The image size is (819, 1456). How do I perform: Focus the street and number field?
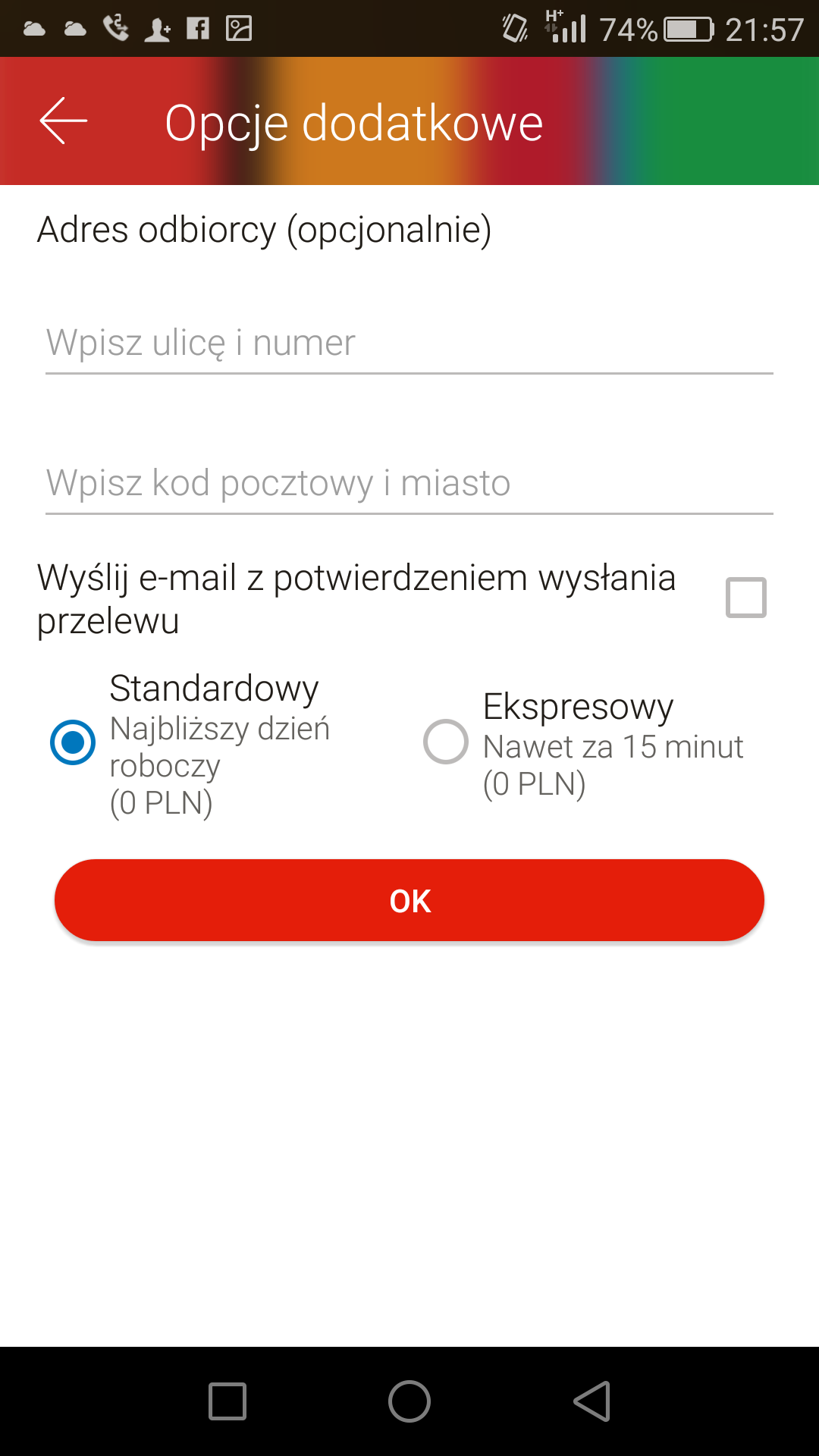pyautogui.click(x=409, y=343)
